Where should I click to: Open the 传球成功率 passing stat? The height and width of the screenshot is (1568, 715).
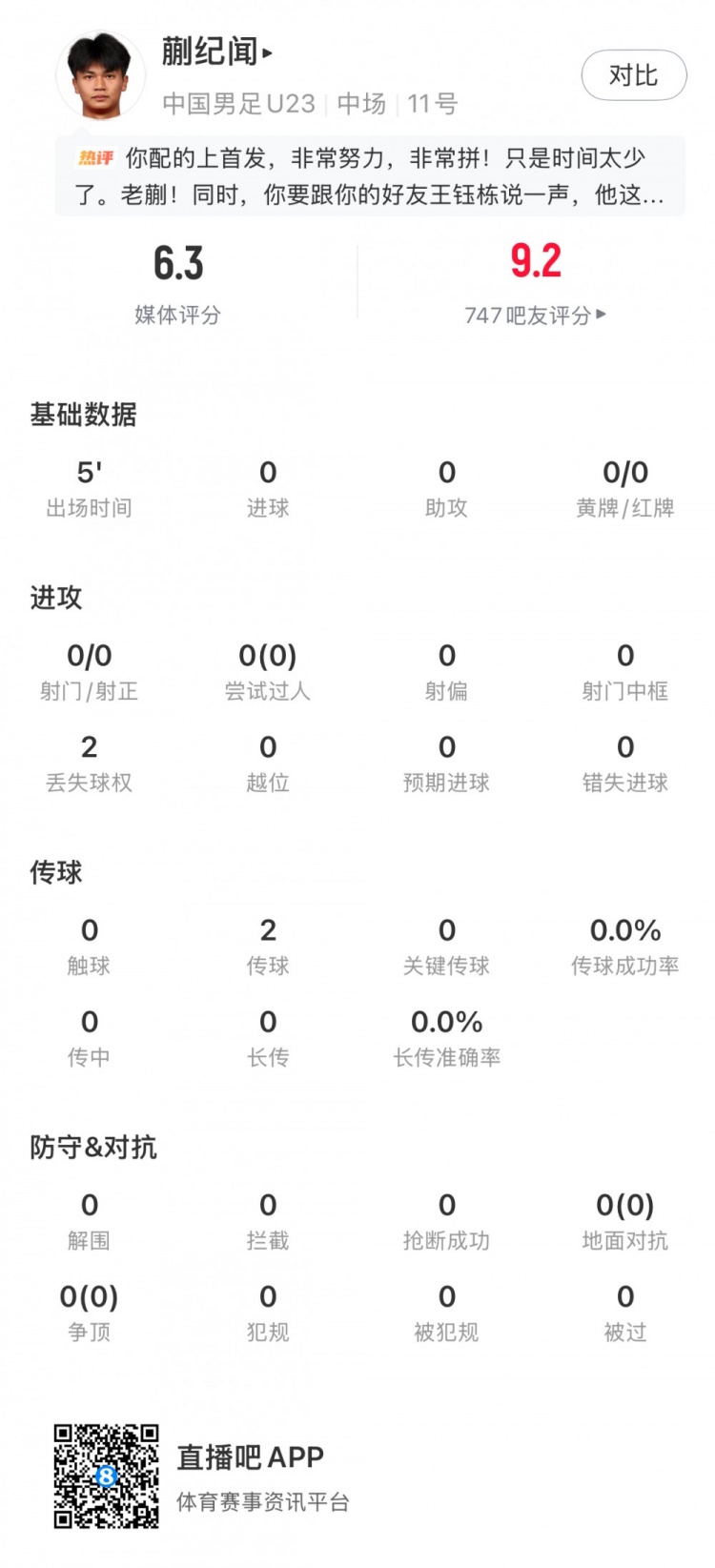(625, 944)
